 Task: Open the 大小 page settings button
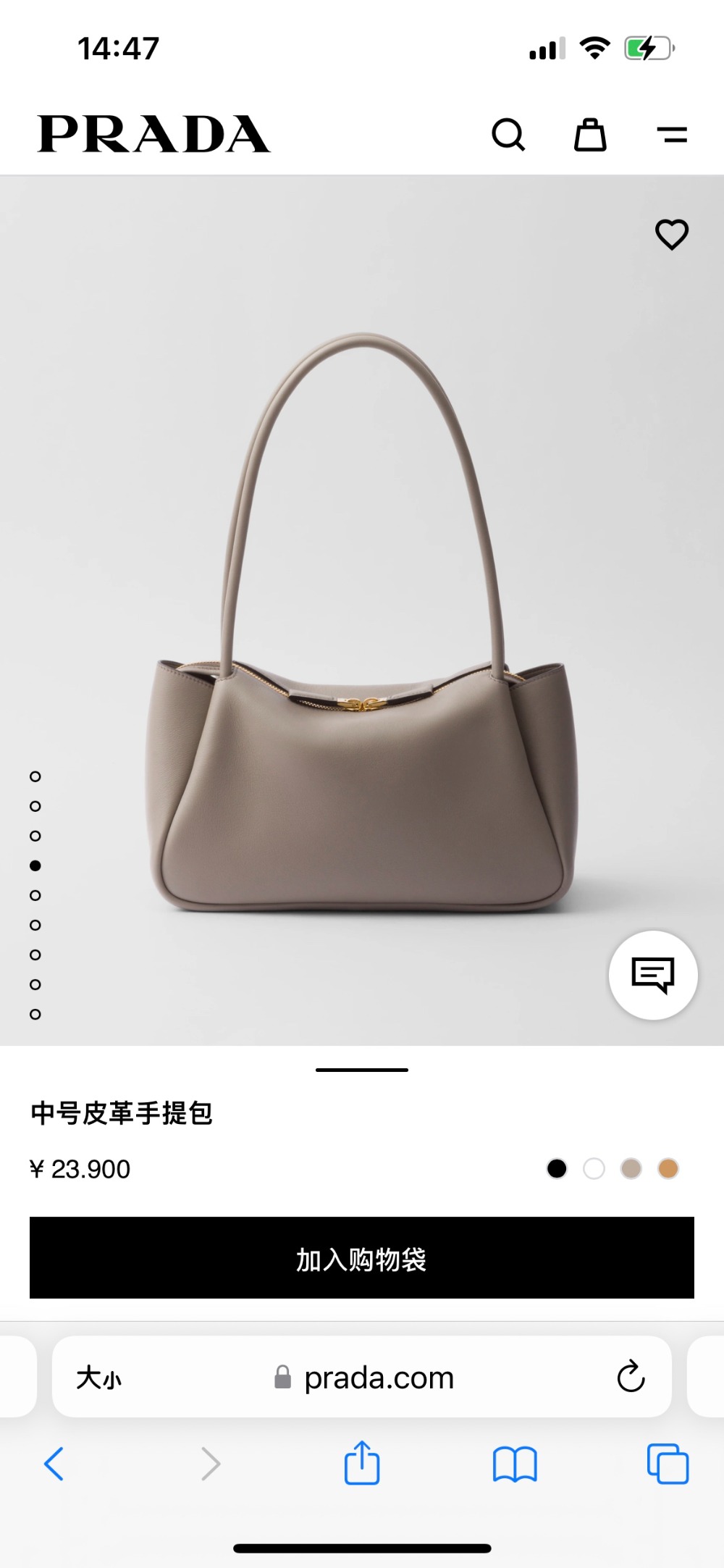[x=99, y=1378]
